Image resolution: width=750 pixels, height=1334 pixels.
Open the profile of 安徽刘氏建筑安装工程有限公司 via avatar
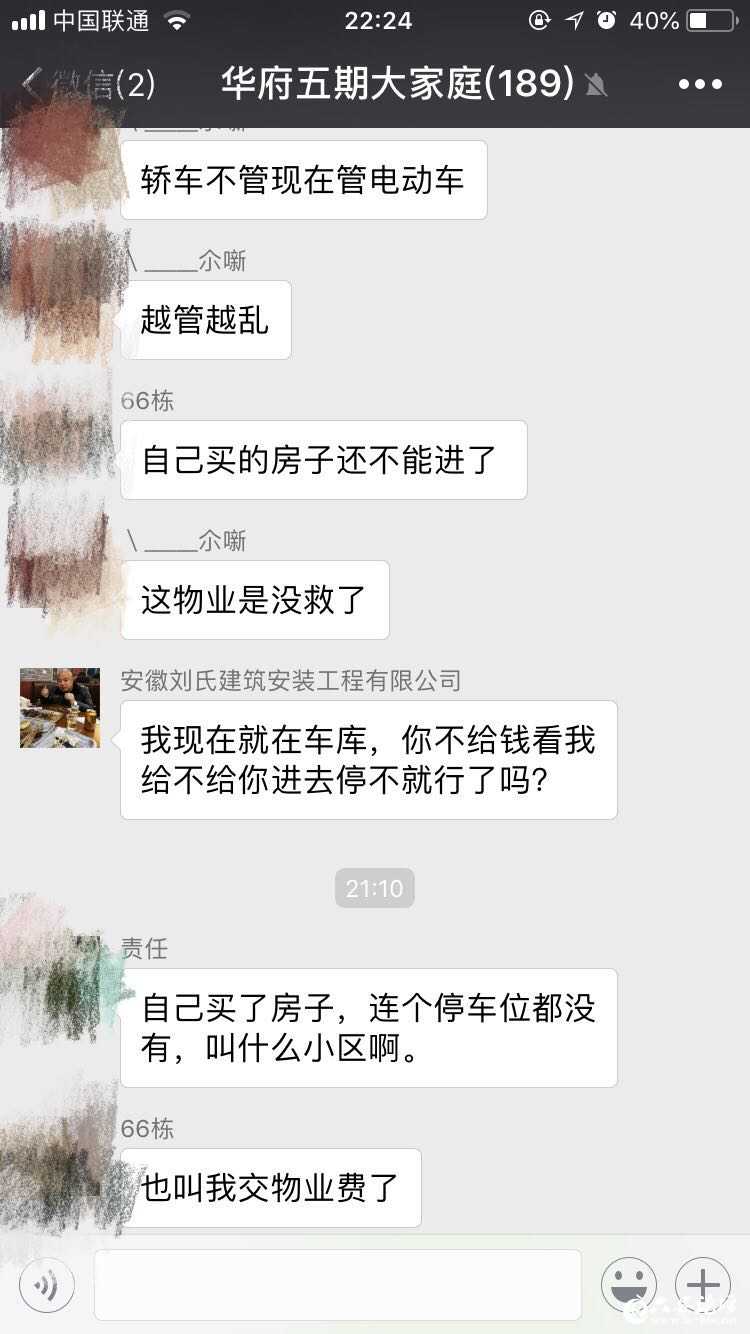(59, 707)
